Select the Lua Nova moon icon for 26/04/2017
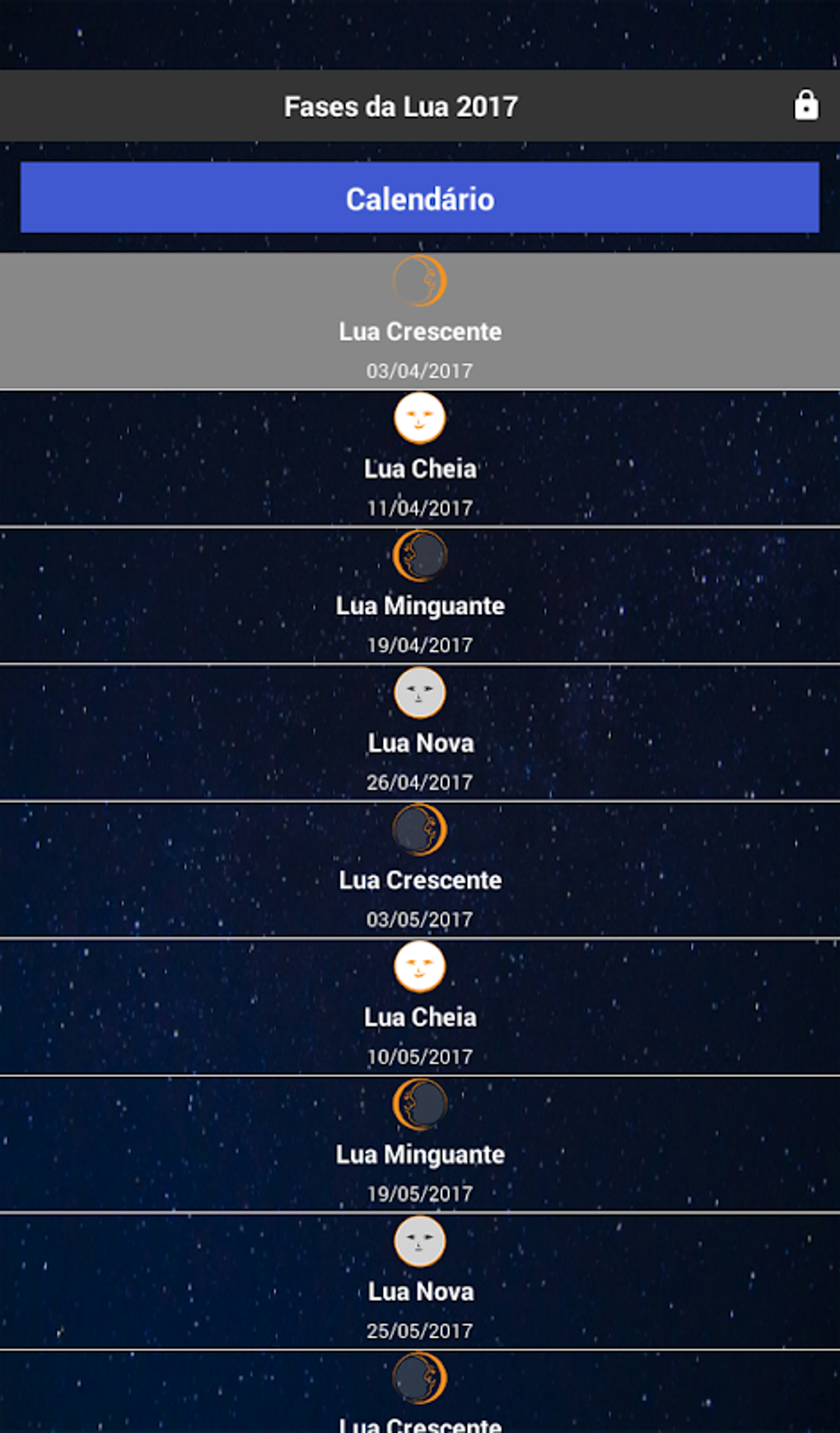The height and width of the screenshot is (1433, 840). (x=420, y=692)
